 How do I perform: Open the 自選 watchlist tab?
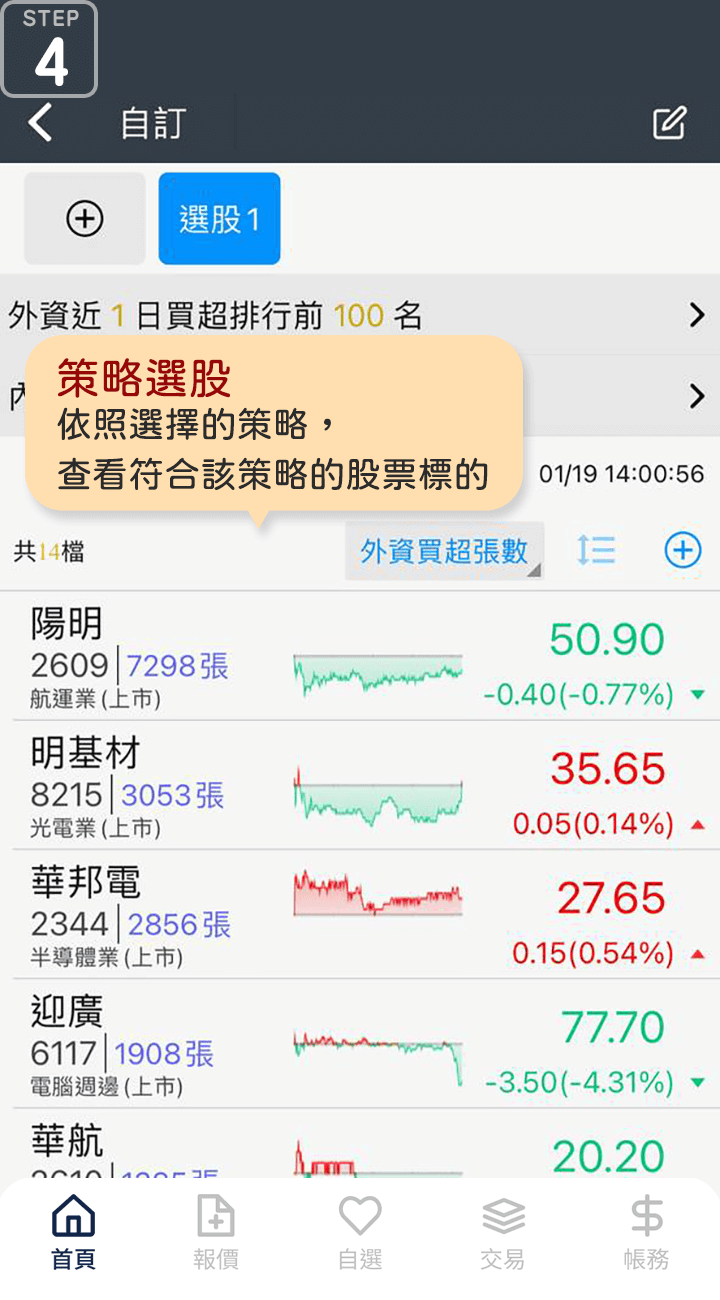(360, 1232)
